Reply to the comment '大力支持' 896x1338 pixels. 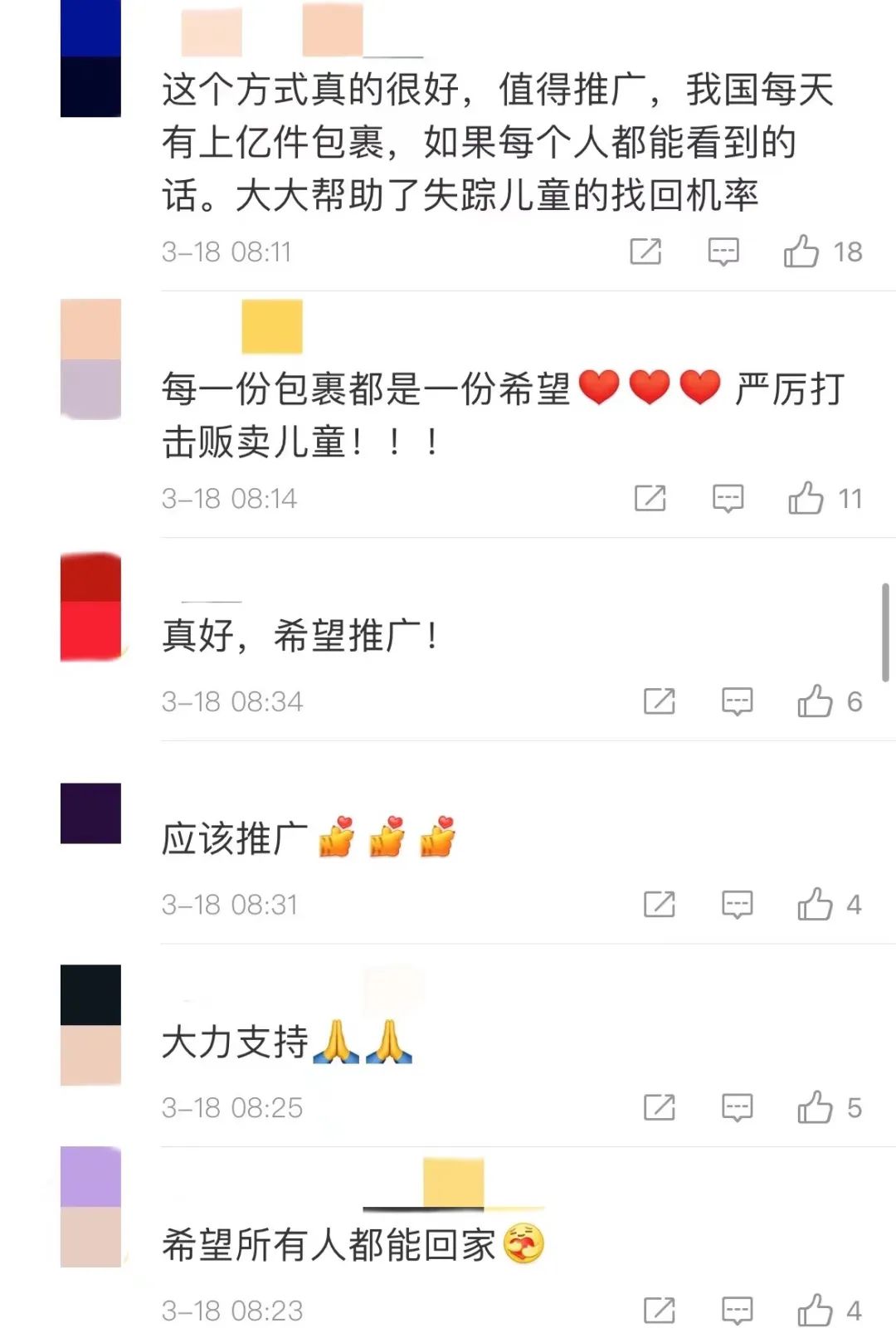[737, 1107]
